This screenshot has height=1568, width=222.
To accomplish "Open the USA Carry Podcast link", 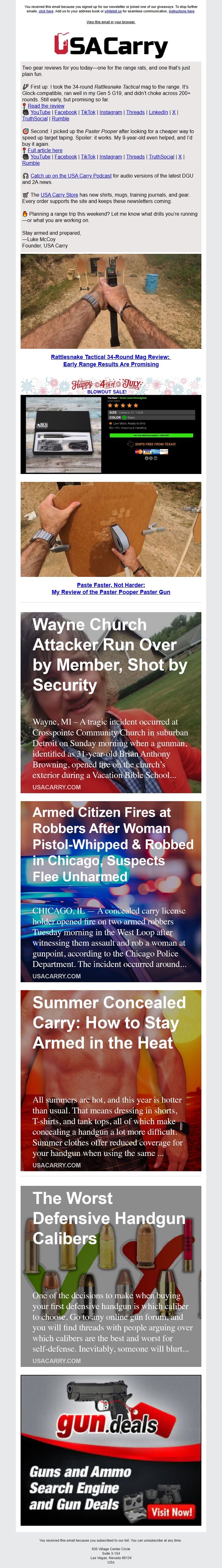I will coord(70,175).
